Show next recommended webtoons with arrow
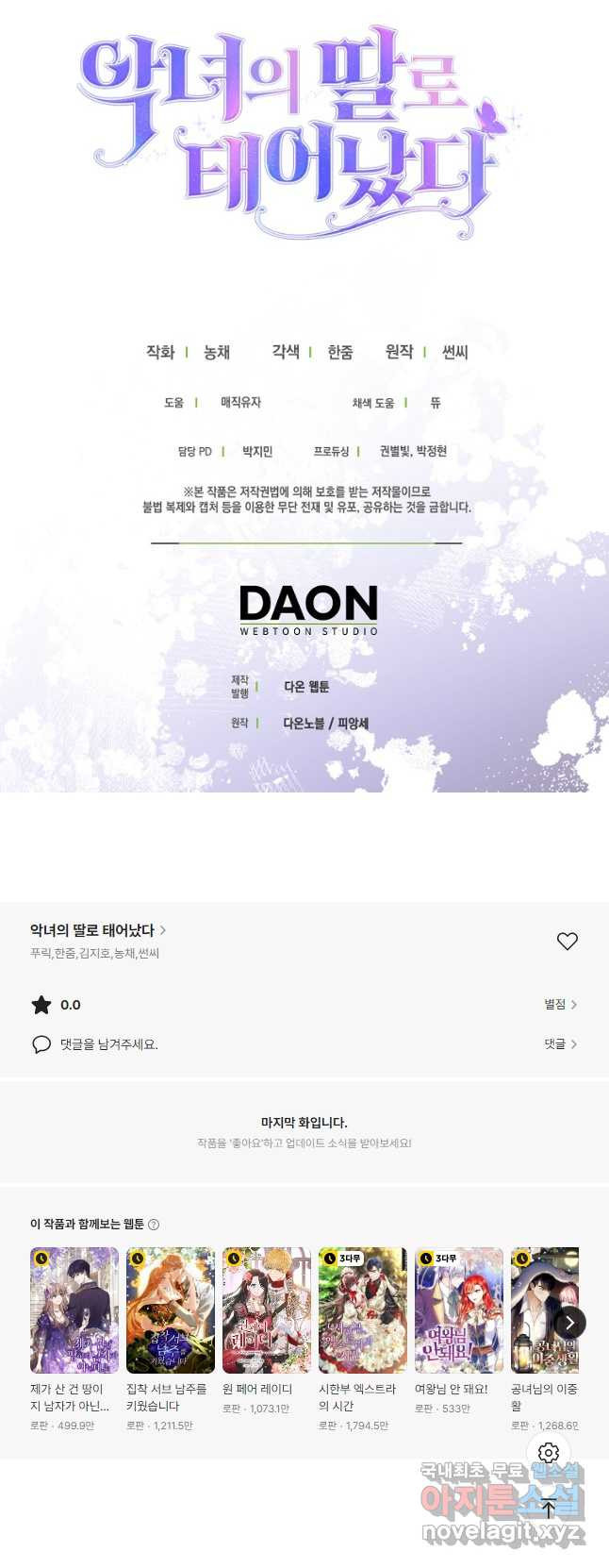 coord(569,1323)
